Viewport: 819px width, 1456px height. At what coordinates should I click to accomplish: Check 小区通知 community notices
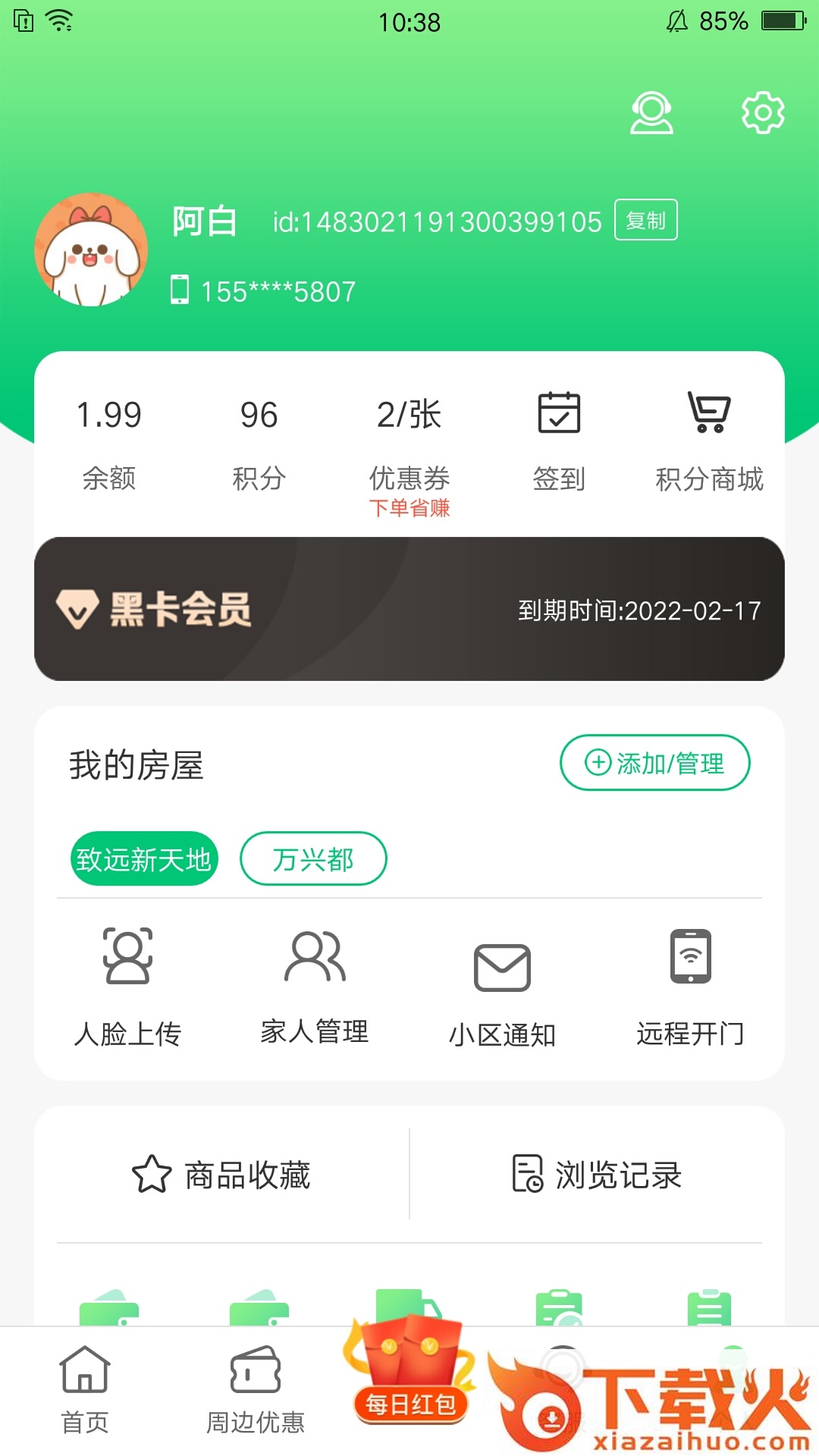point(502,991)
